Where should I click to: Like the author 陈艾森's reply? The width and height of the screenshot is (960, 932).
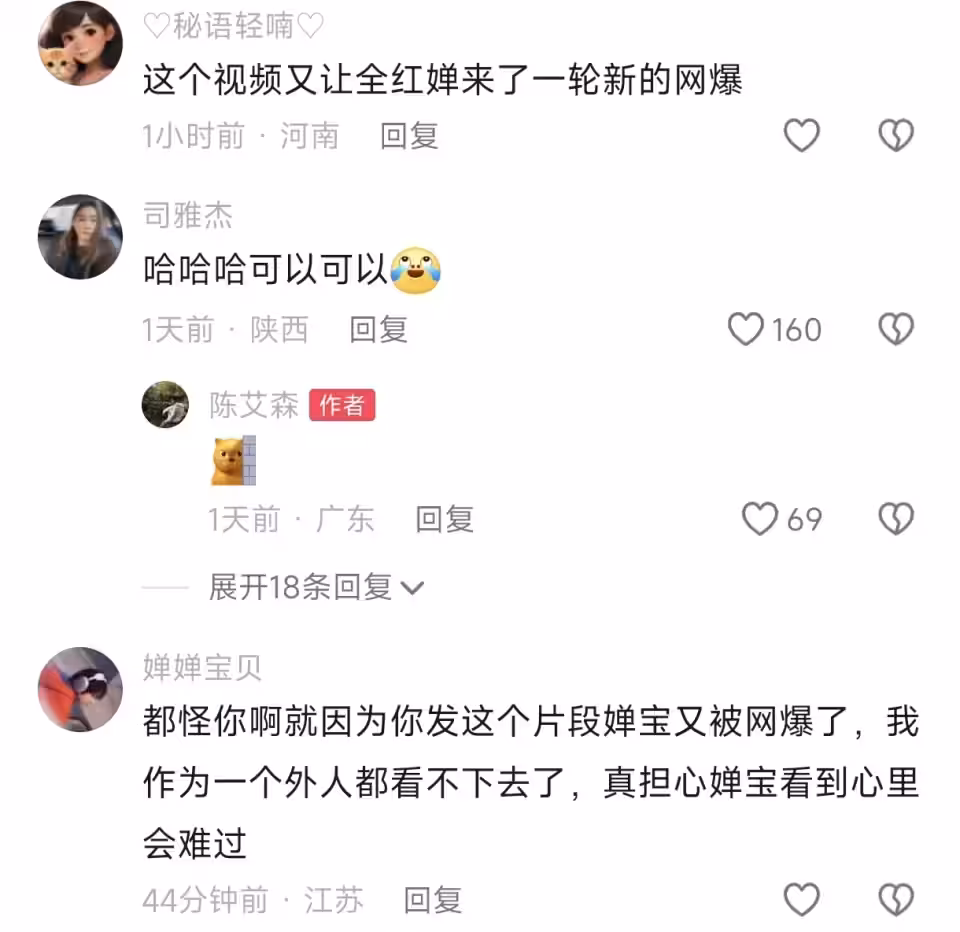760,518
